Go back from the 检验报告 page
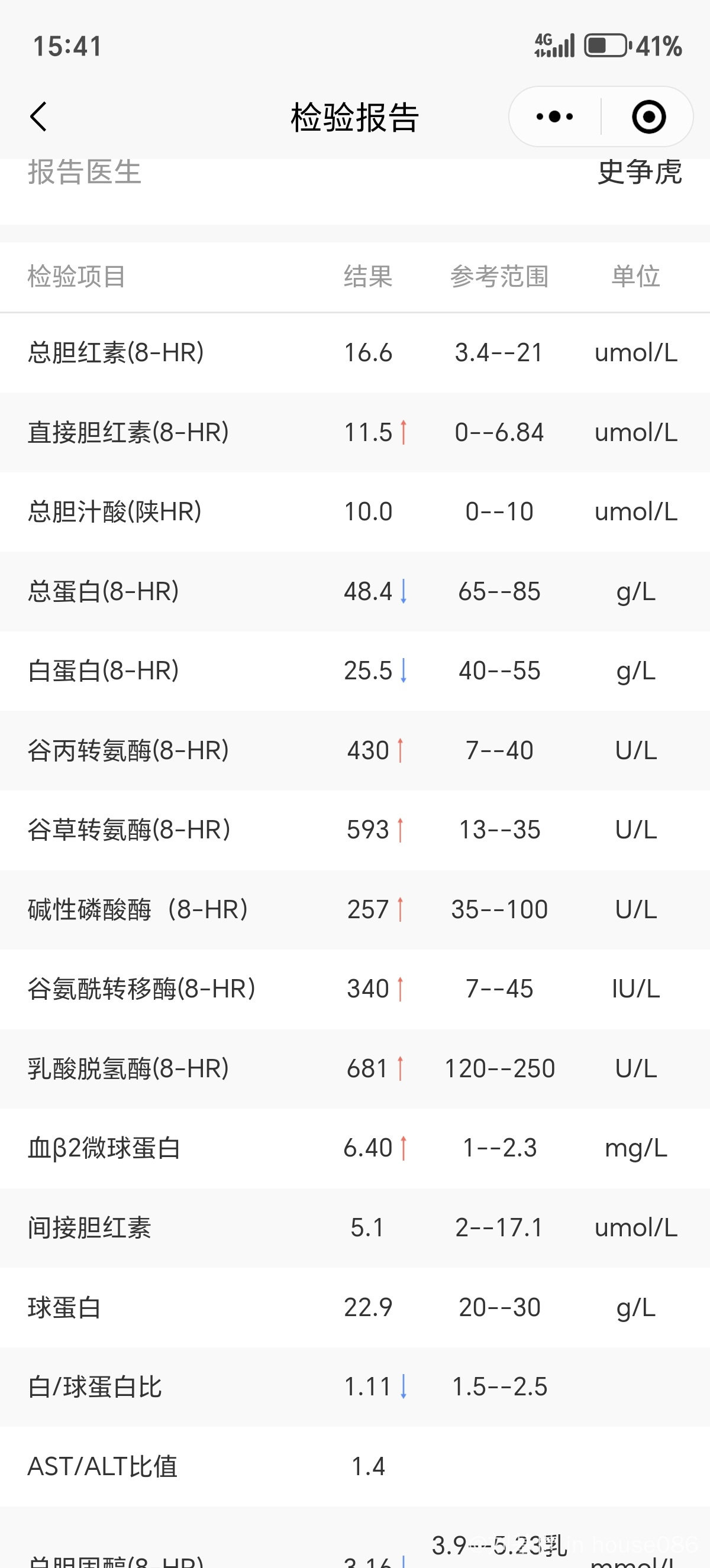 pyautogui.click(x=38, y=116)
